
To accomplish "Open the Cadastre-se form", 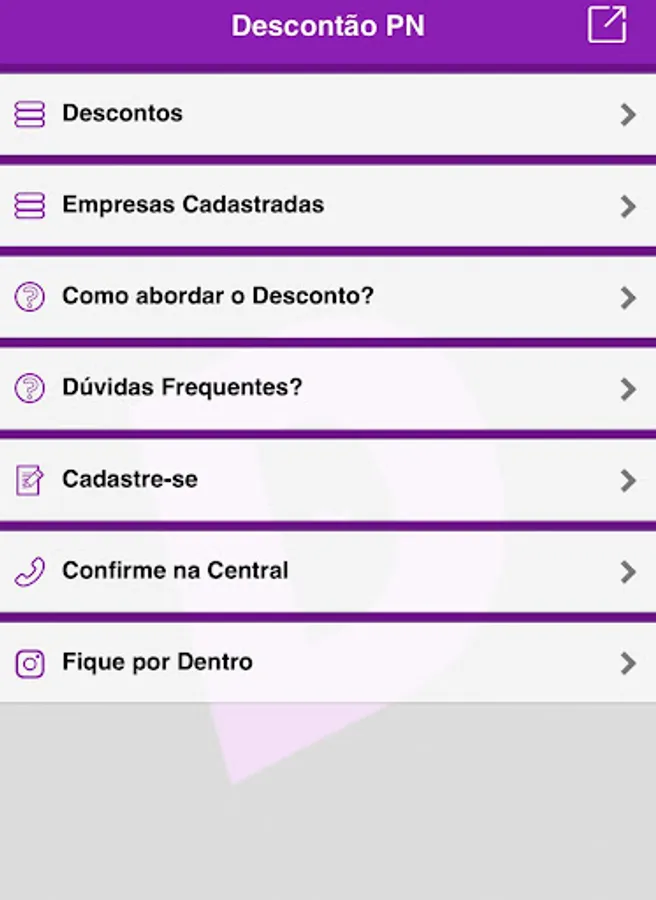I will [328, 480].
